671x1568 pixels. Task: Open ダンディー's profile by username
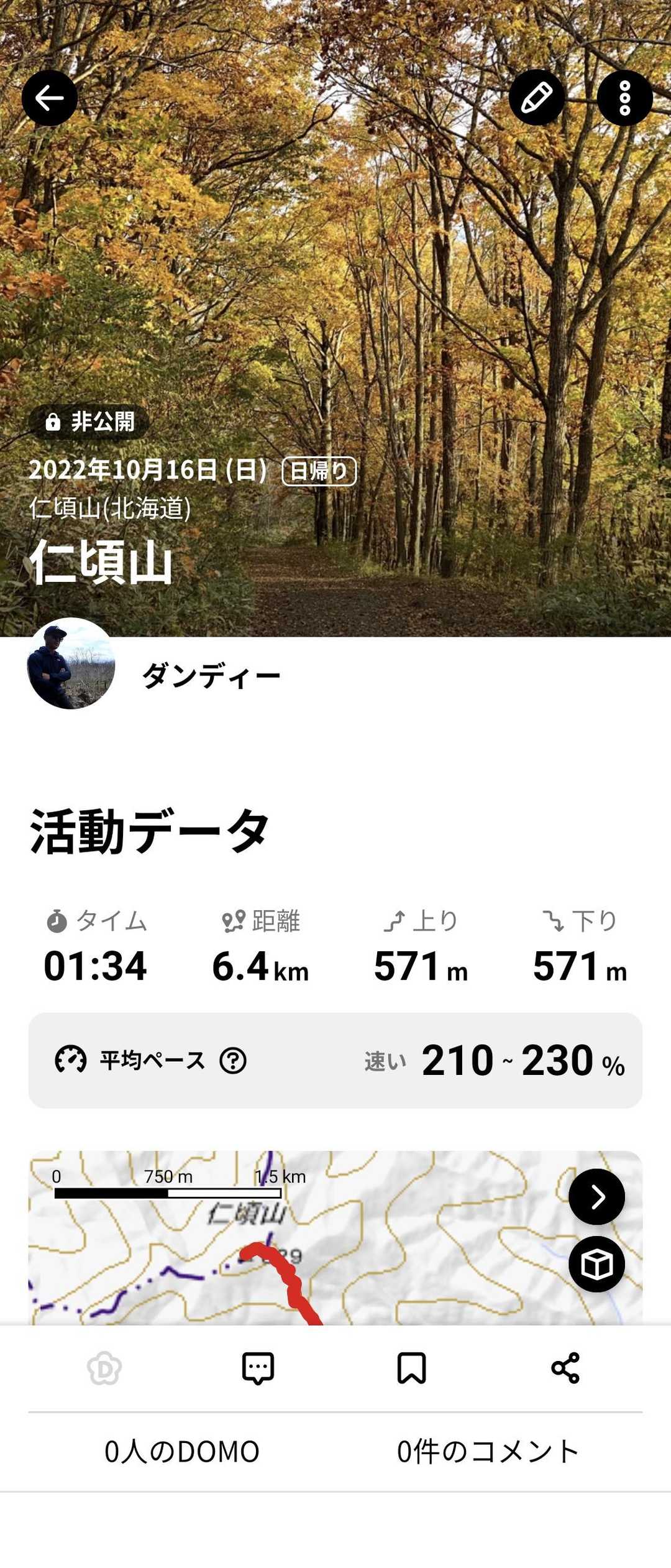(x=211, y=676)
